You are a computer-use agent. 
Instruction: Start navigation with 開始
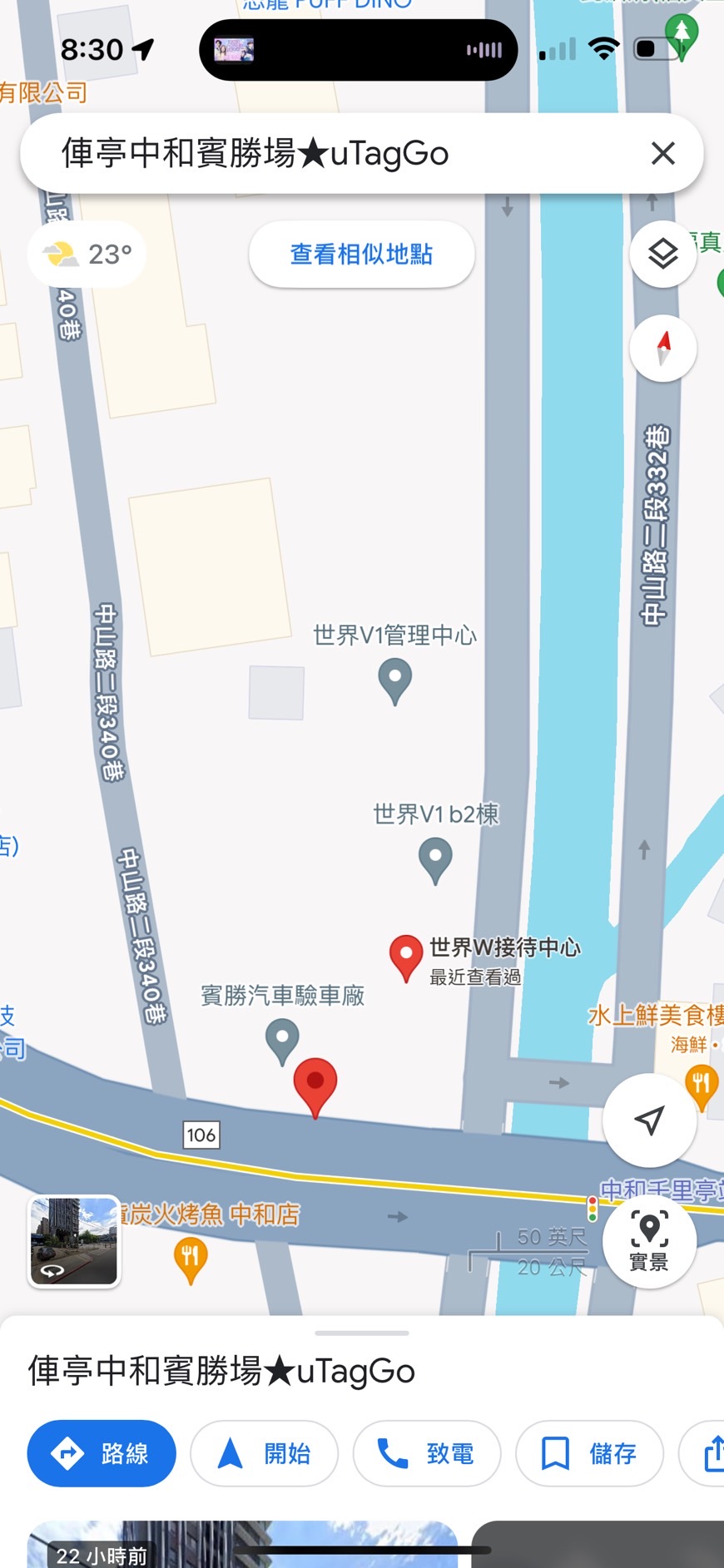click(x=264, y=1453)
